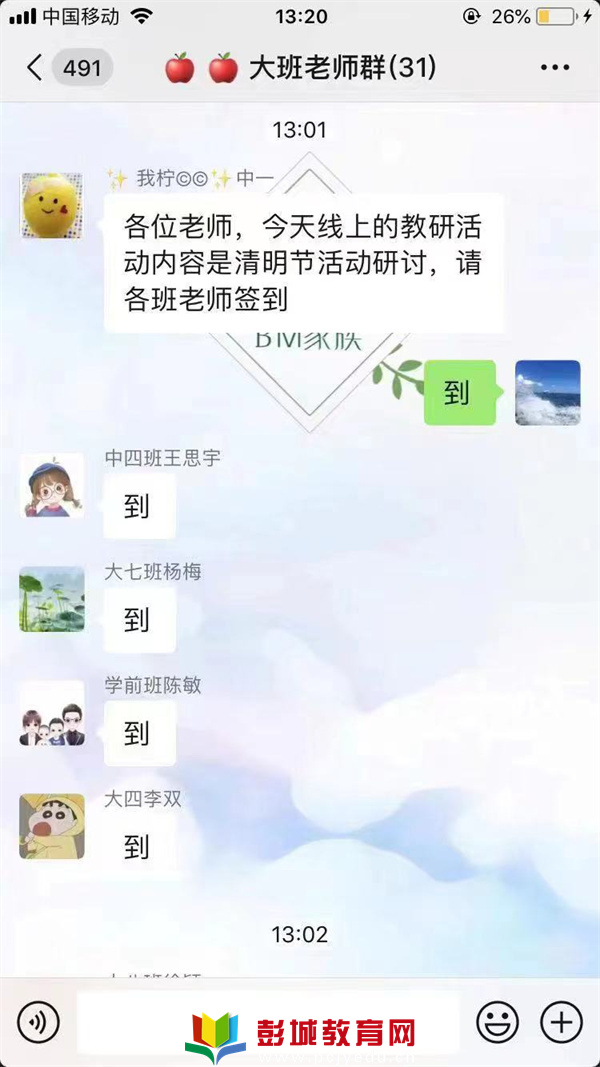View the lemon avatar sender's profile
Screen dimensions: 600x1067
coord(52,205)
